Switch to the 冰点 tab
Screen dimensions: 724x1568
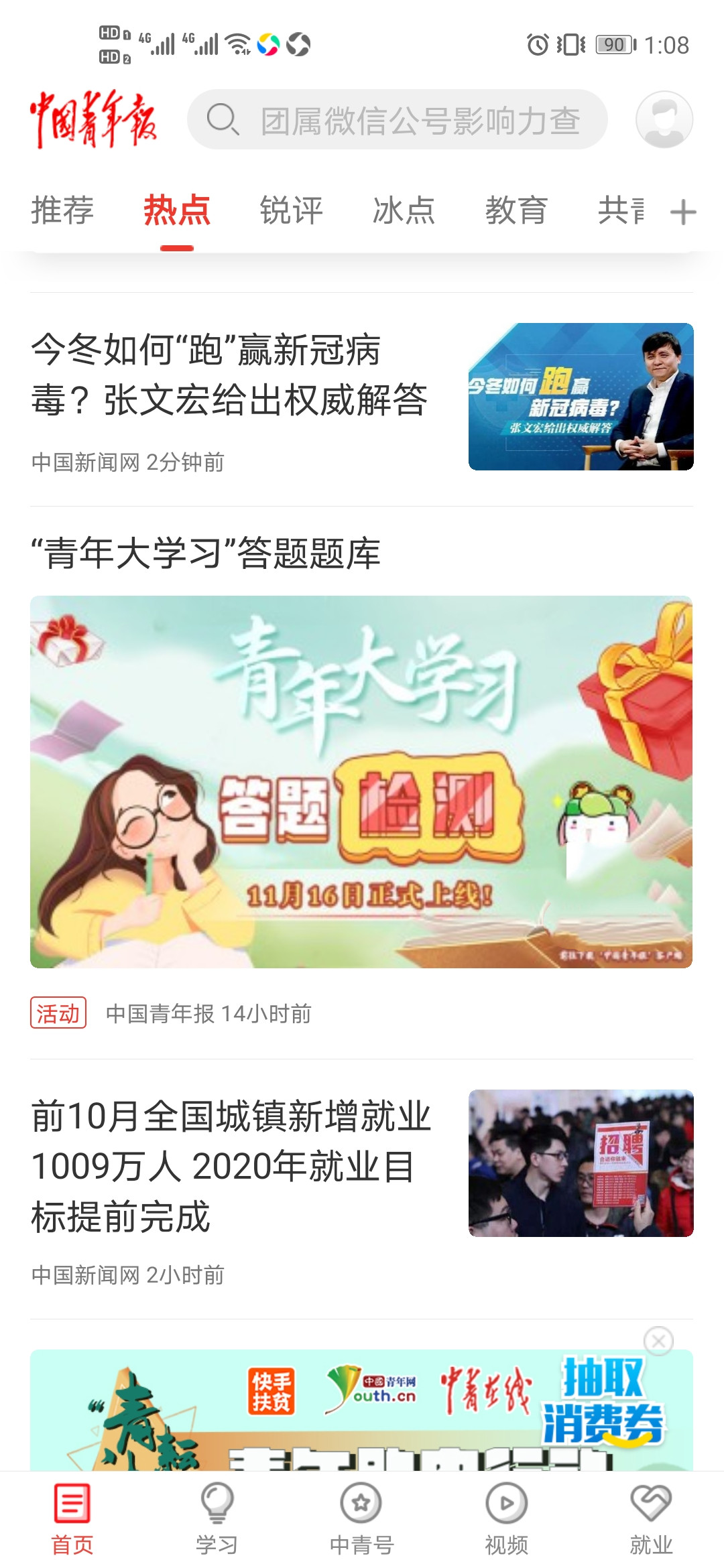[404, 210]
